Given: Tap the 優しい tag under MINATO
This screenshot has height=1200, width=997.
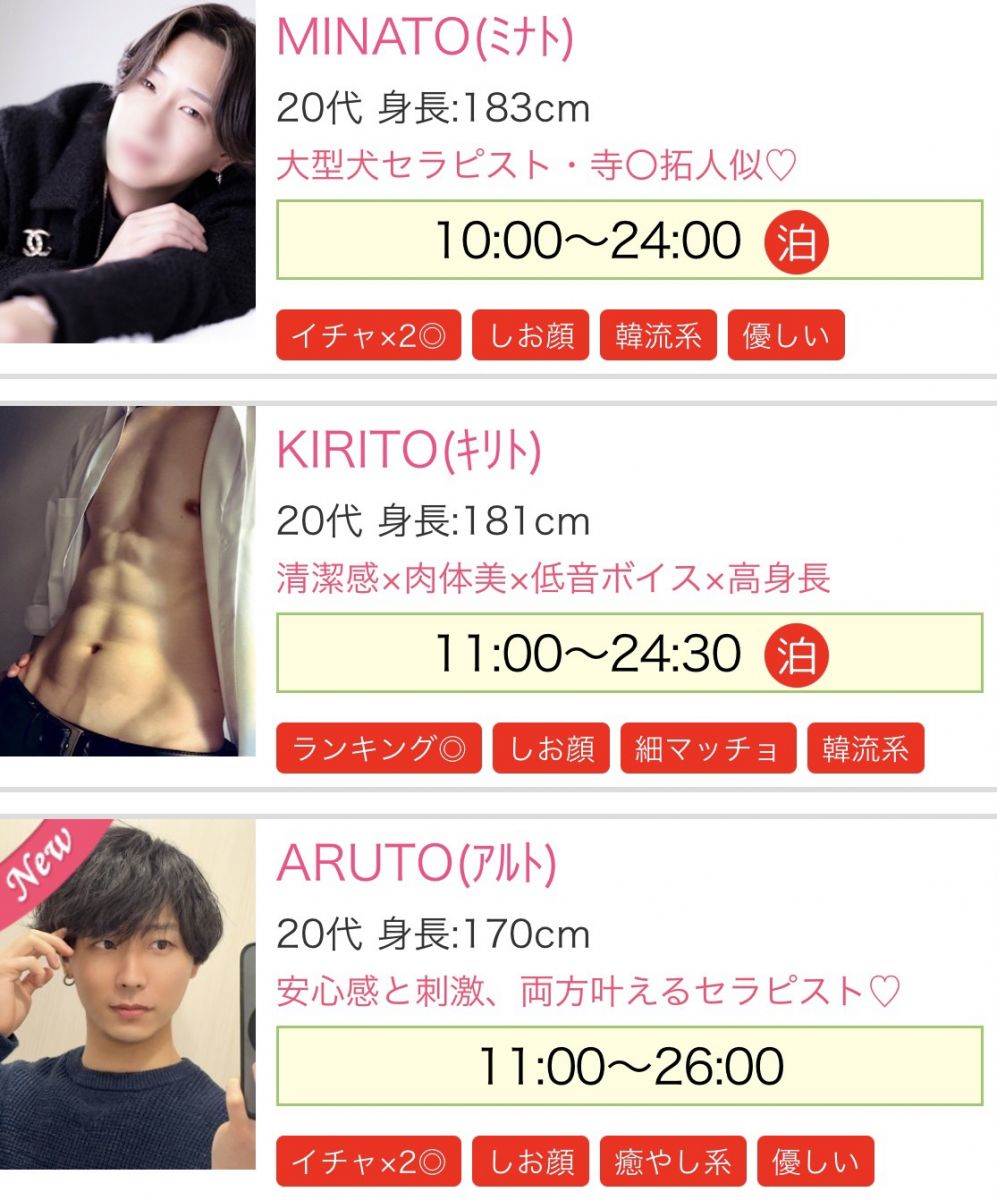Looking at the screenshot, I should pos(786,336).
